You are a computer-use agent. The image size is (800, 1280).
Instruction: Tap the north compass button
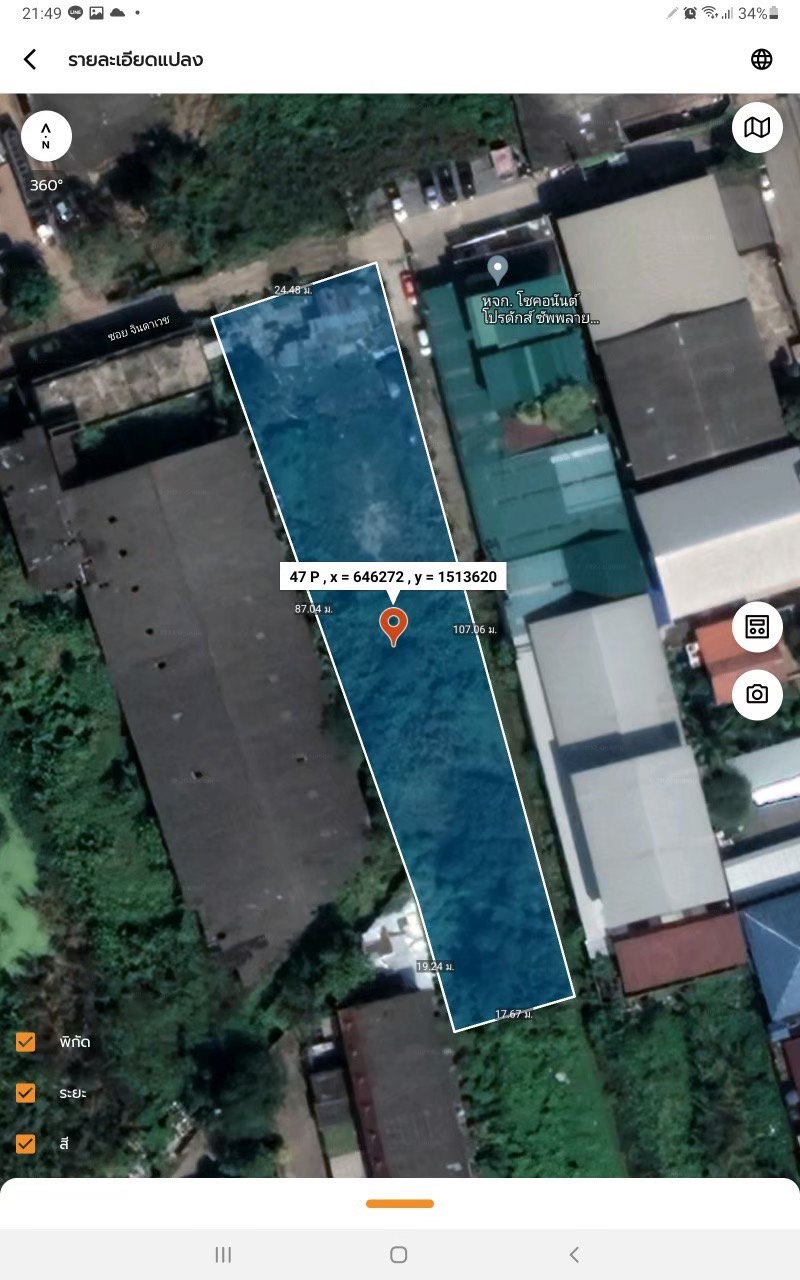tap(46, 137)
